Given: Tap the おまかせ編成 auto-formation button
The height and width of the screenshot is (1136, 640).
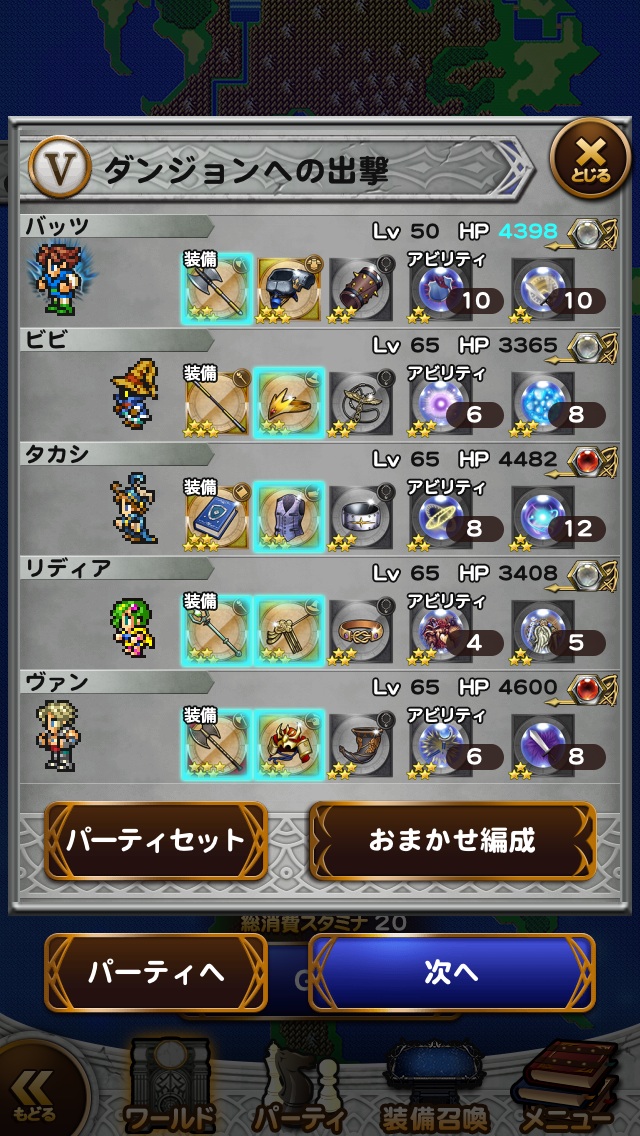Looking at the screenshot, I should [x=452, y=840].
